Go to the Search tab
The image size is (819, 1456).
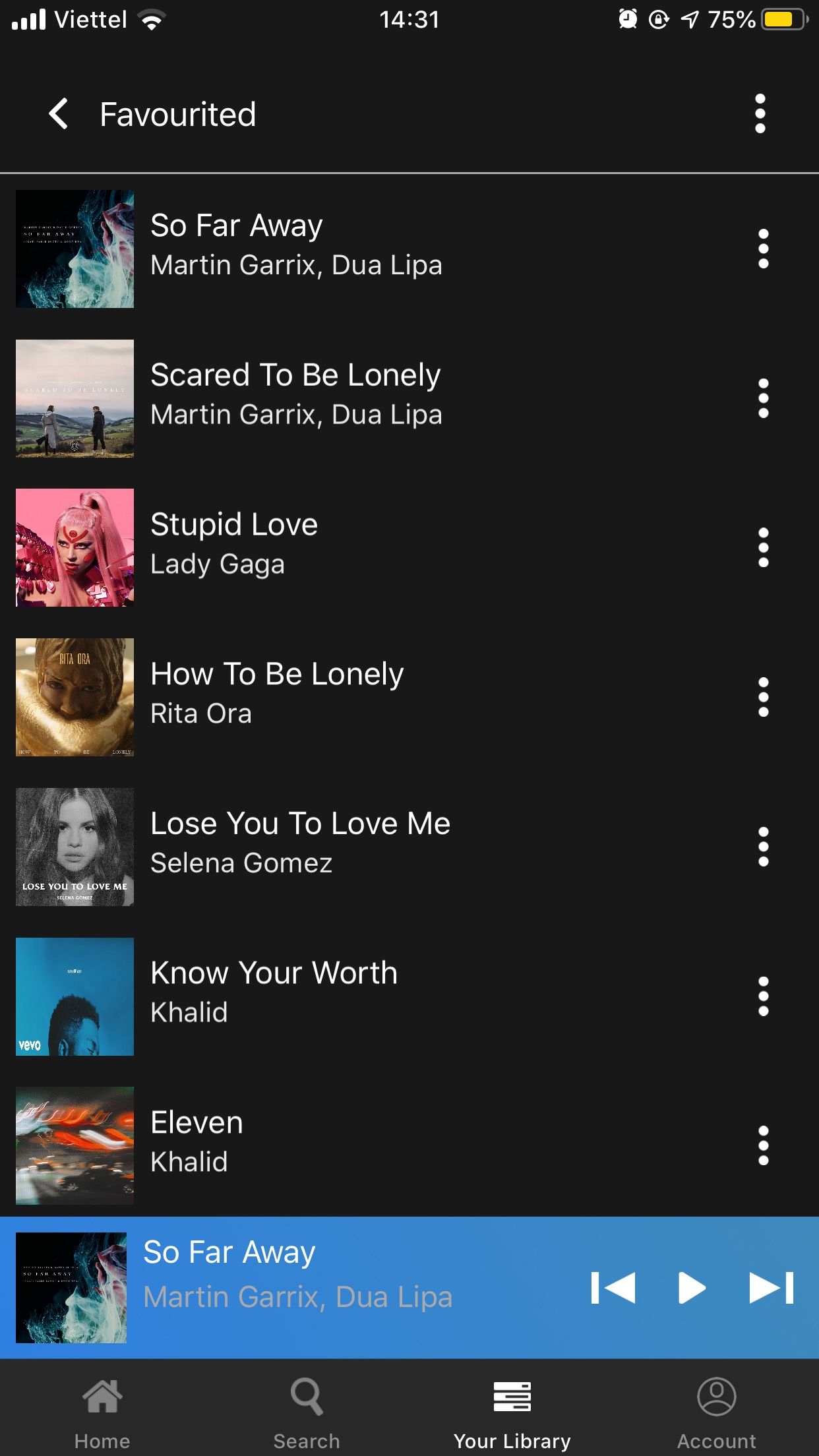[x=307, y=1408]
